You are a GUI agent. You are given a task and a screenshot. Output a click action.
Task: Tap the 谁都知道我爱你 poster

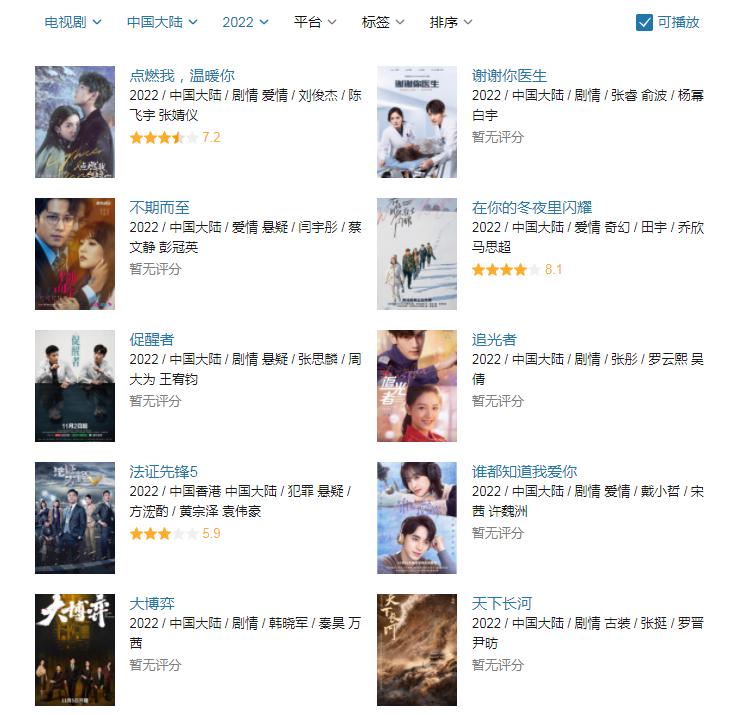coord(417,518)
